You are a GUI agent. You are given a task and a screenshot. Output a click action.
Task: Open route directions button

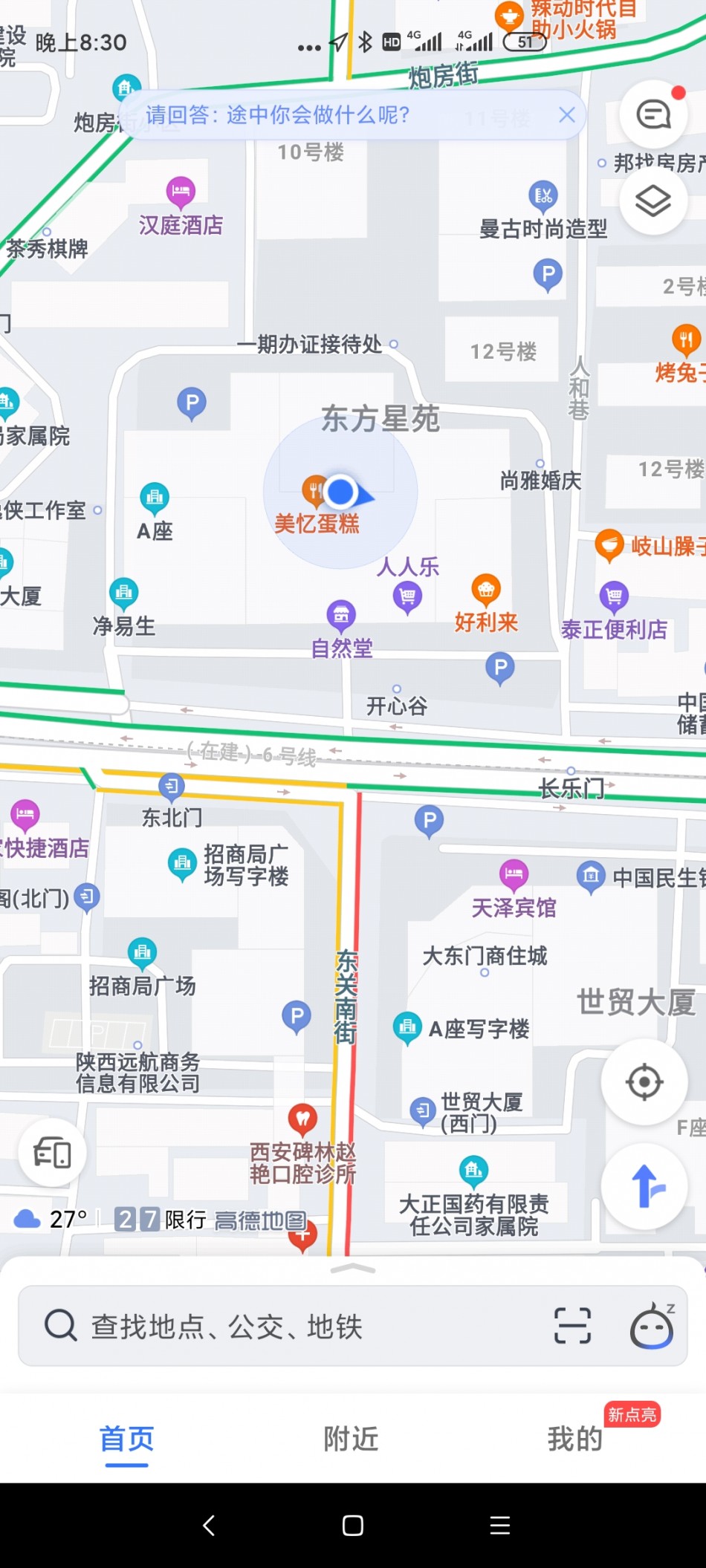pyautogui.click(x=644, y=1186)
